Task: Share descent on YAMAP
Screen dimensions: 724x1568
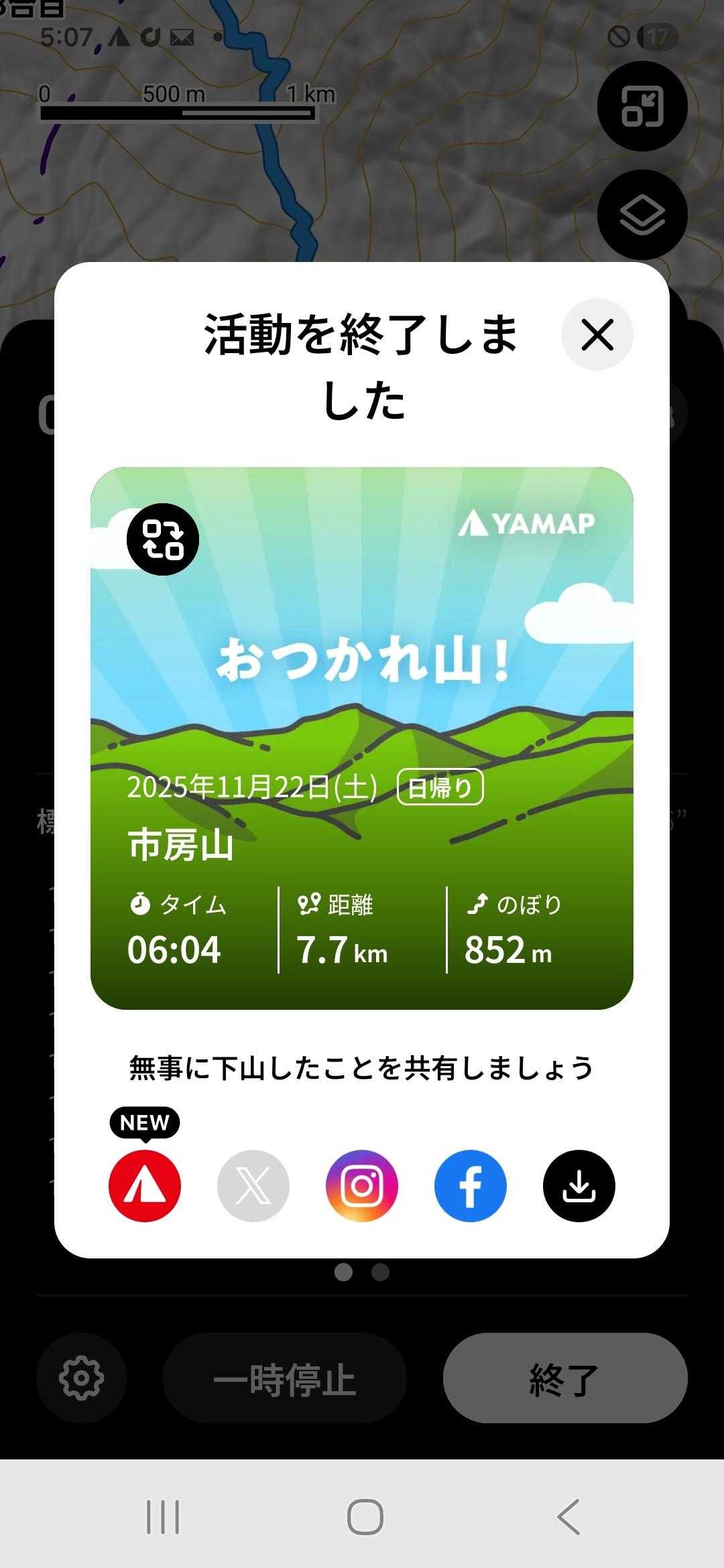Action: pos(145,1185)
